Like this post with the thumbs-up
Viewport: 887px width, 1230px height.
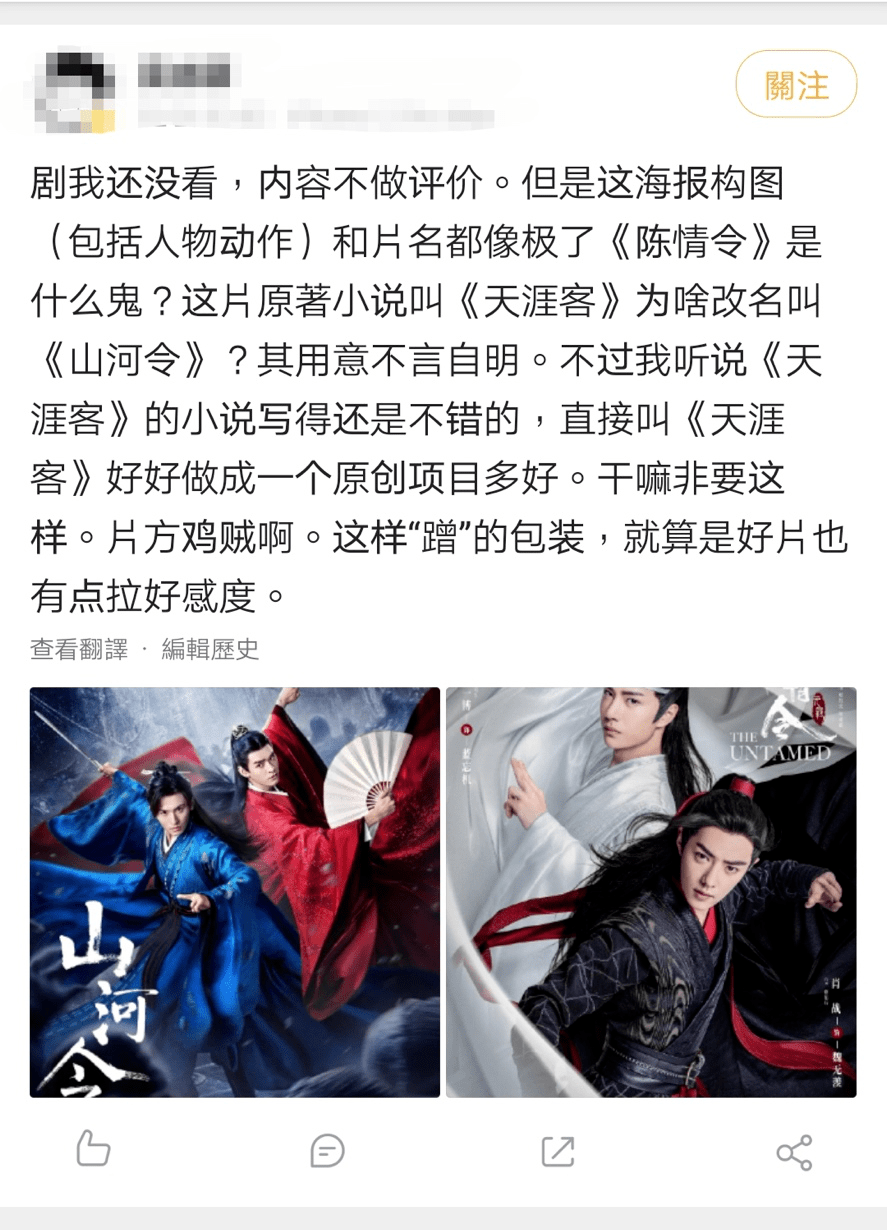(x=92, y=1149)
